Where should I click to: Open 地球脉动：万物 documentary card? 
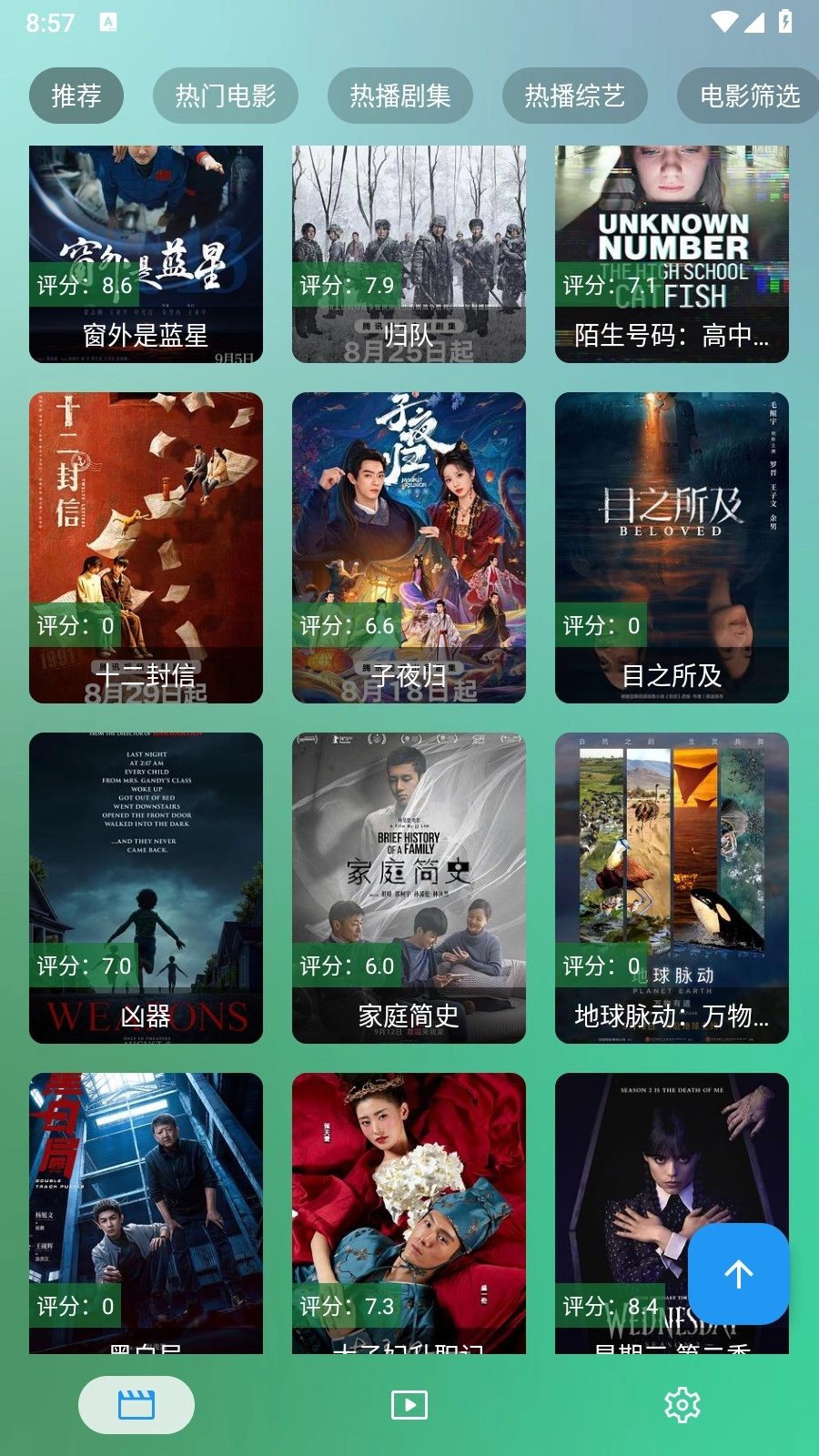click(x=672, y=887)
